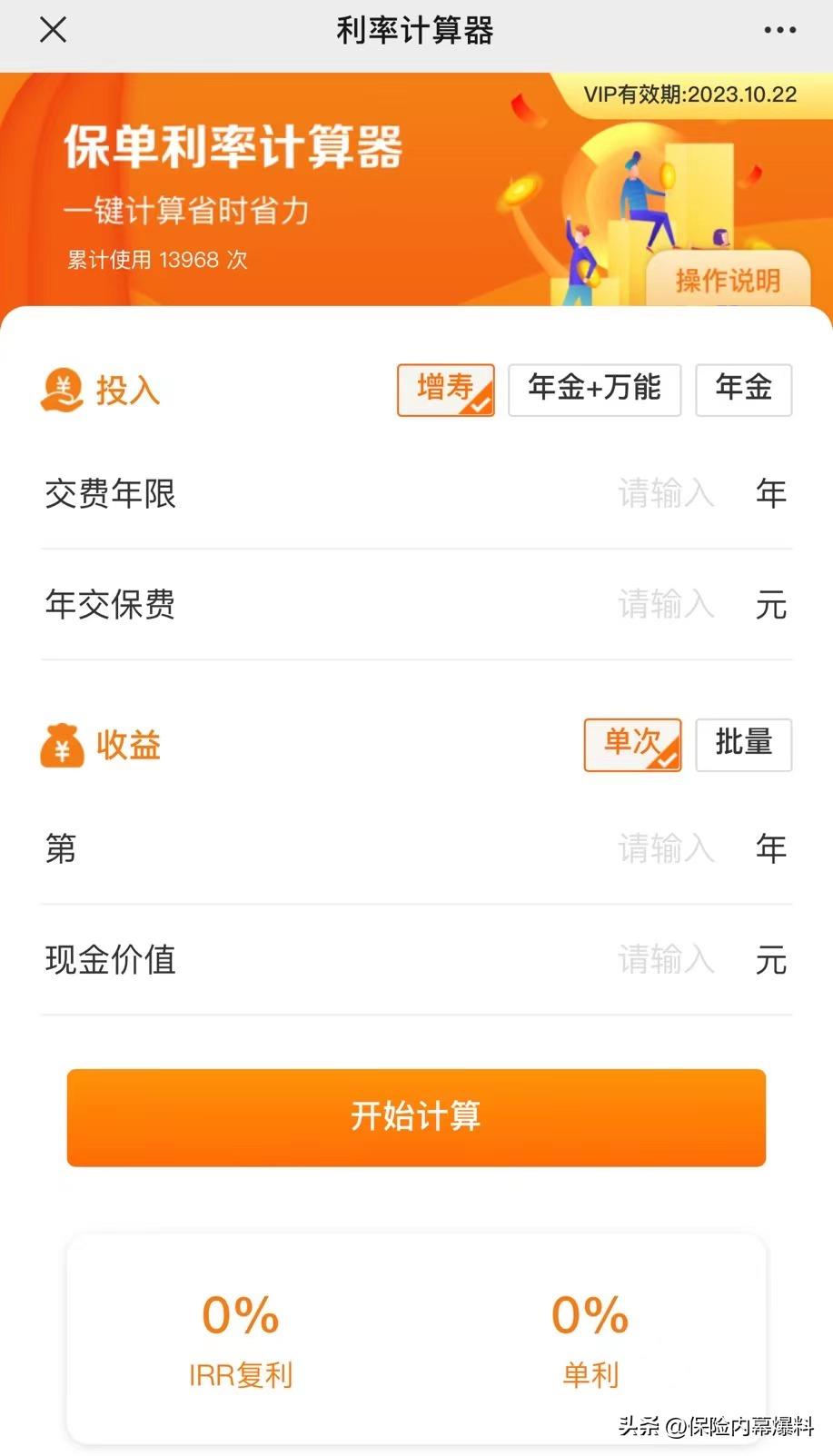Select the 增寿 product type
Image resolution: width=833 pixels, height=1456 pixels.
click(x=445, y=390)
